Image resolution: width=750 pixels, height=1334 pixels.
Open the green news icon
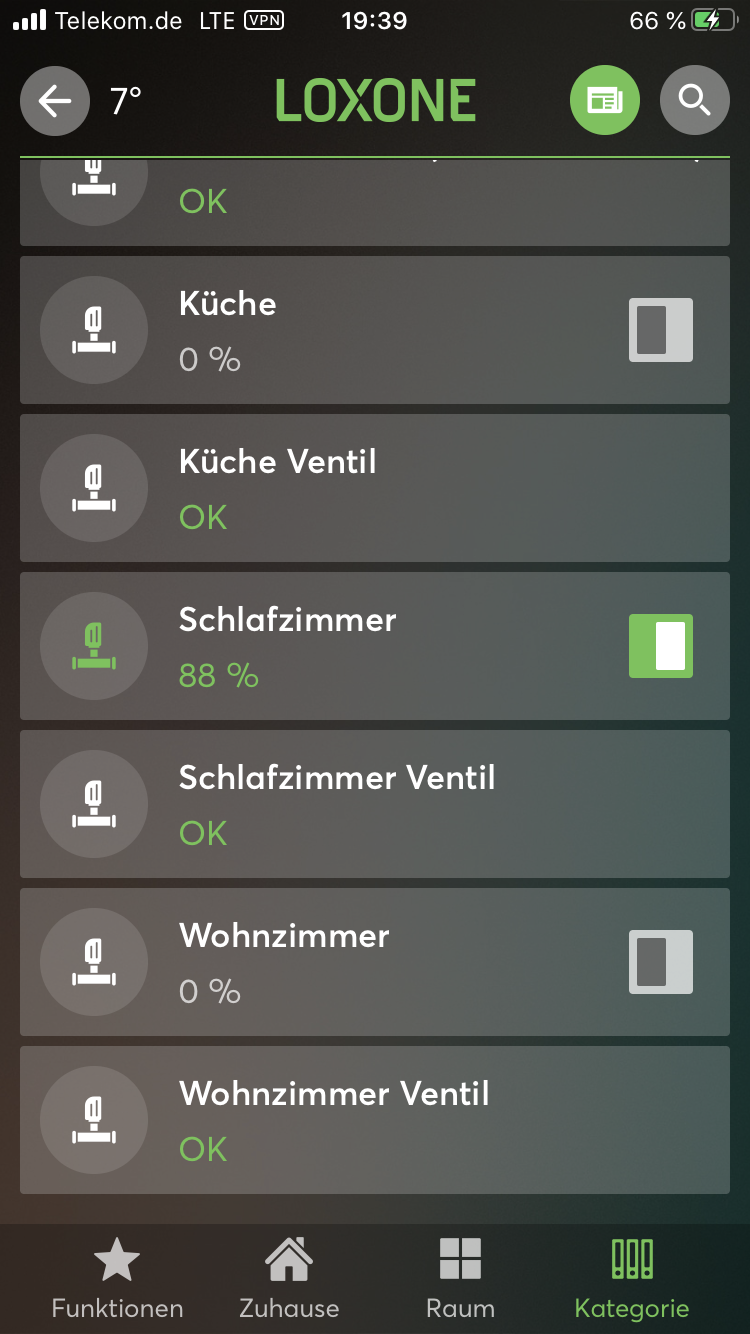(604, 100)
